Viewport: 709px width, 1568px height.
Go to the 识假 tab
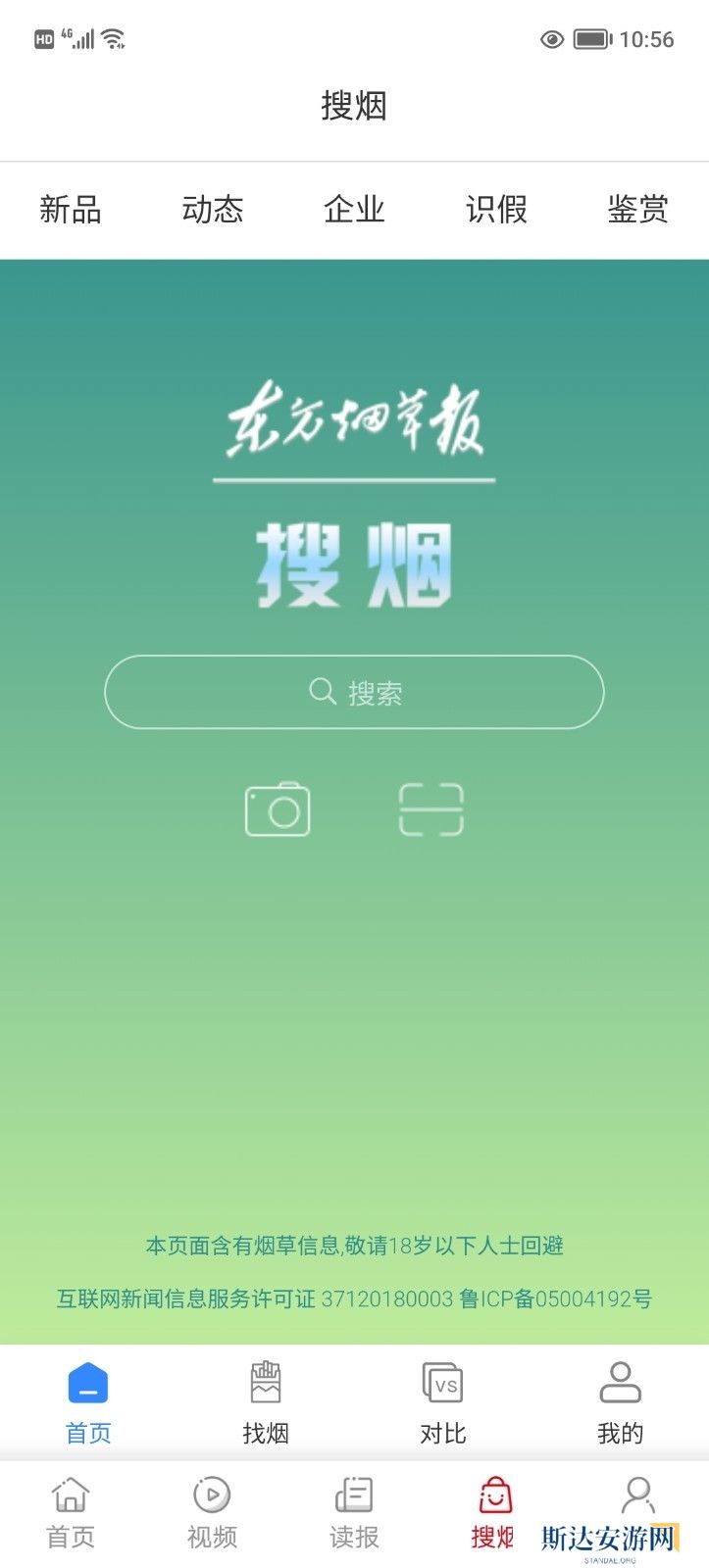pyautogui.click(x=496, y=210)
